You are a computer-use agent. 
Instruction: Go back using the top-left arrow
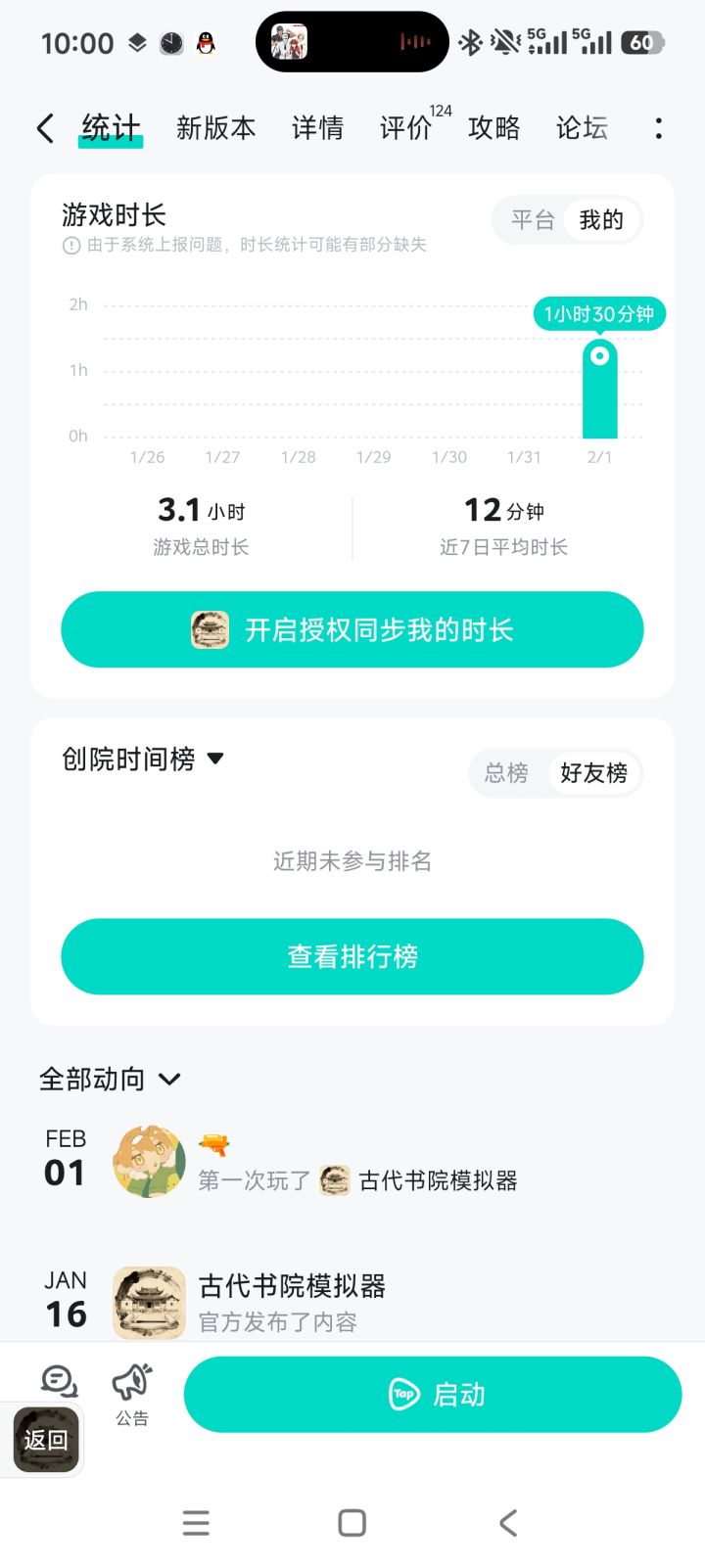coord(45,128)
